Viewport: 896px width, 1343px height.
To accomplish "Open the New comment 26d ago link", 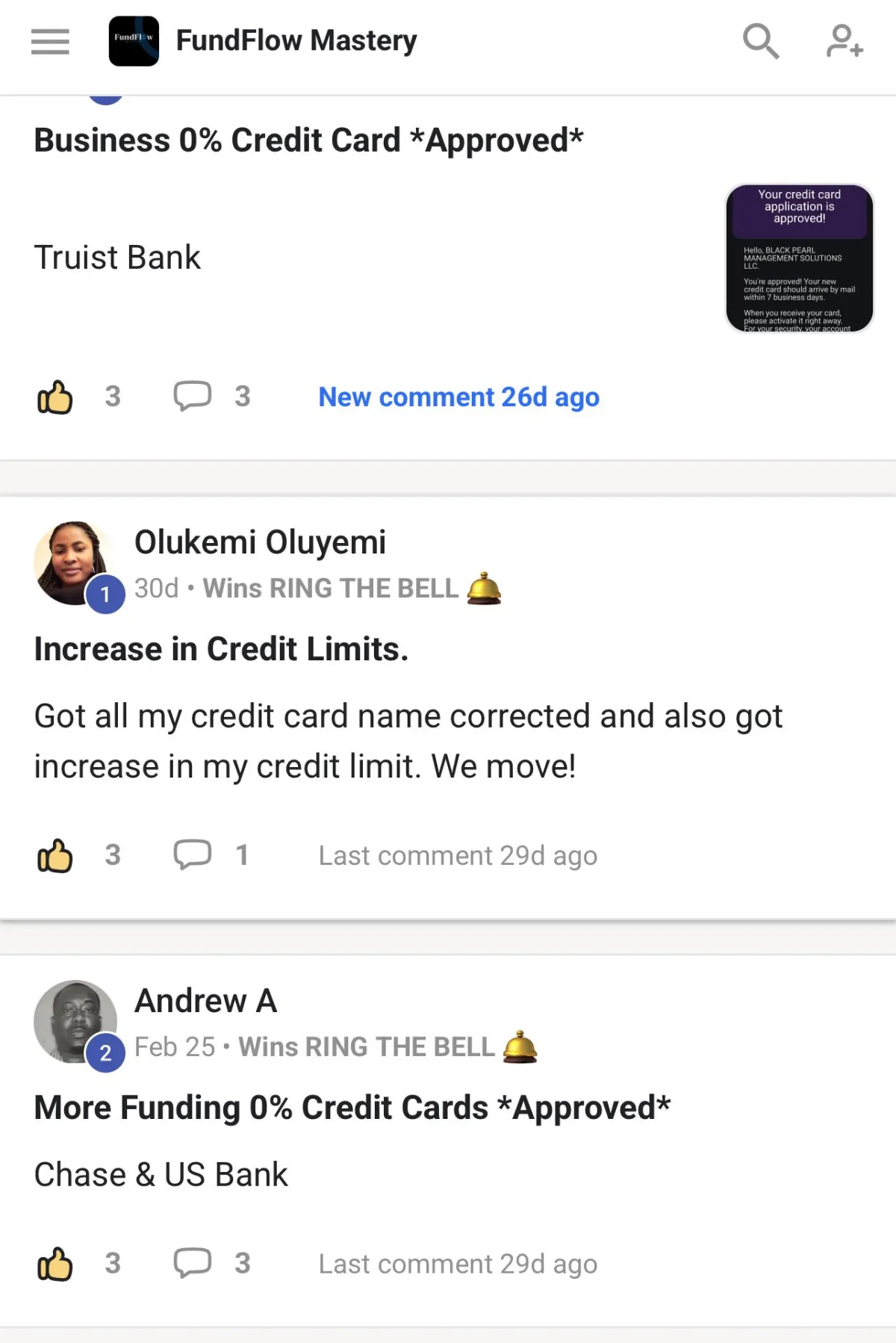I will tap(458, 397).
